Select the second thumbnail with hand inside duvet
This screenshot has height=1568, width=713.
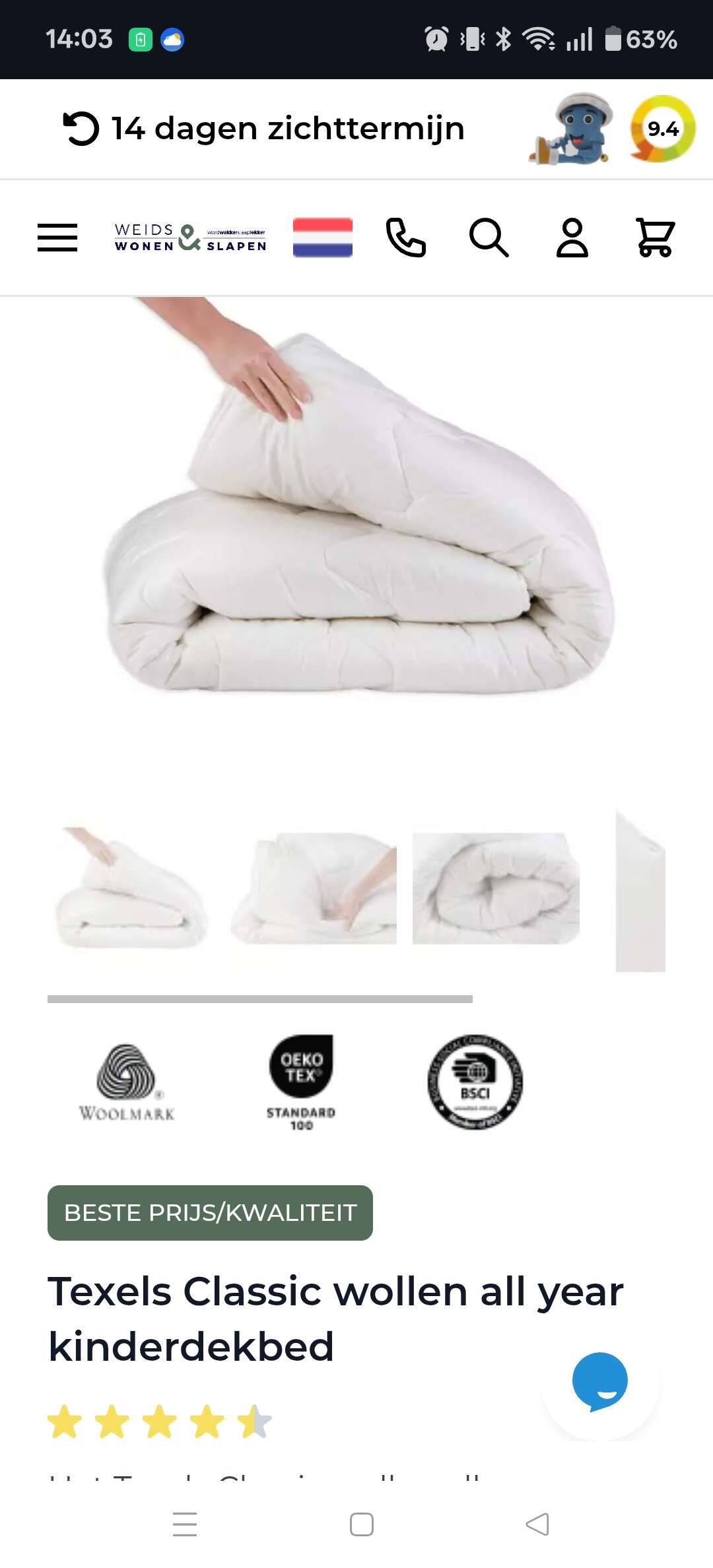pyautogui.click(x=314, y=888)
